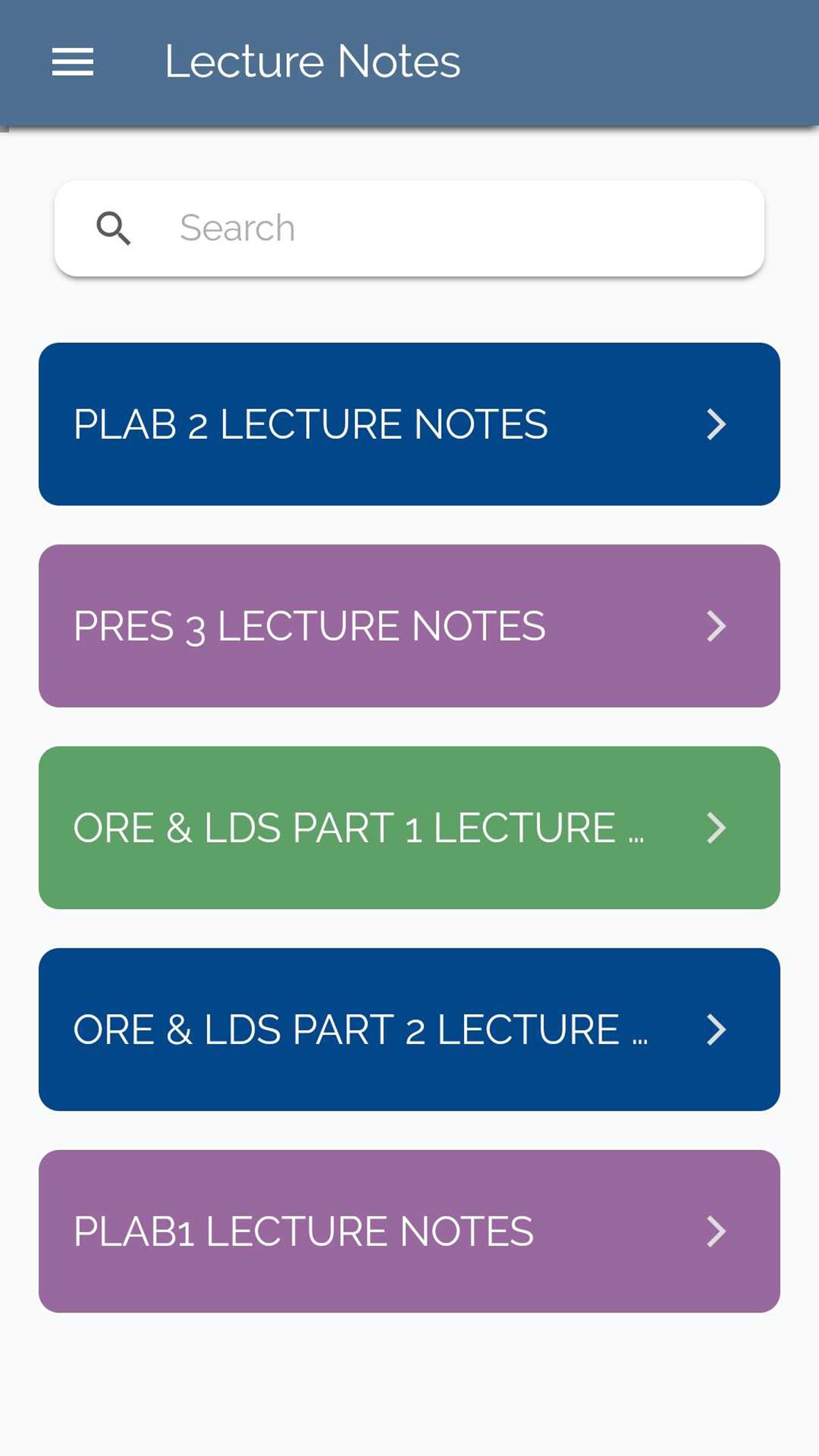The height and width of the screenshot is (1456, 819).
Task: Open the hamburger drawer menu
Action: coord(73,62)
